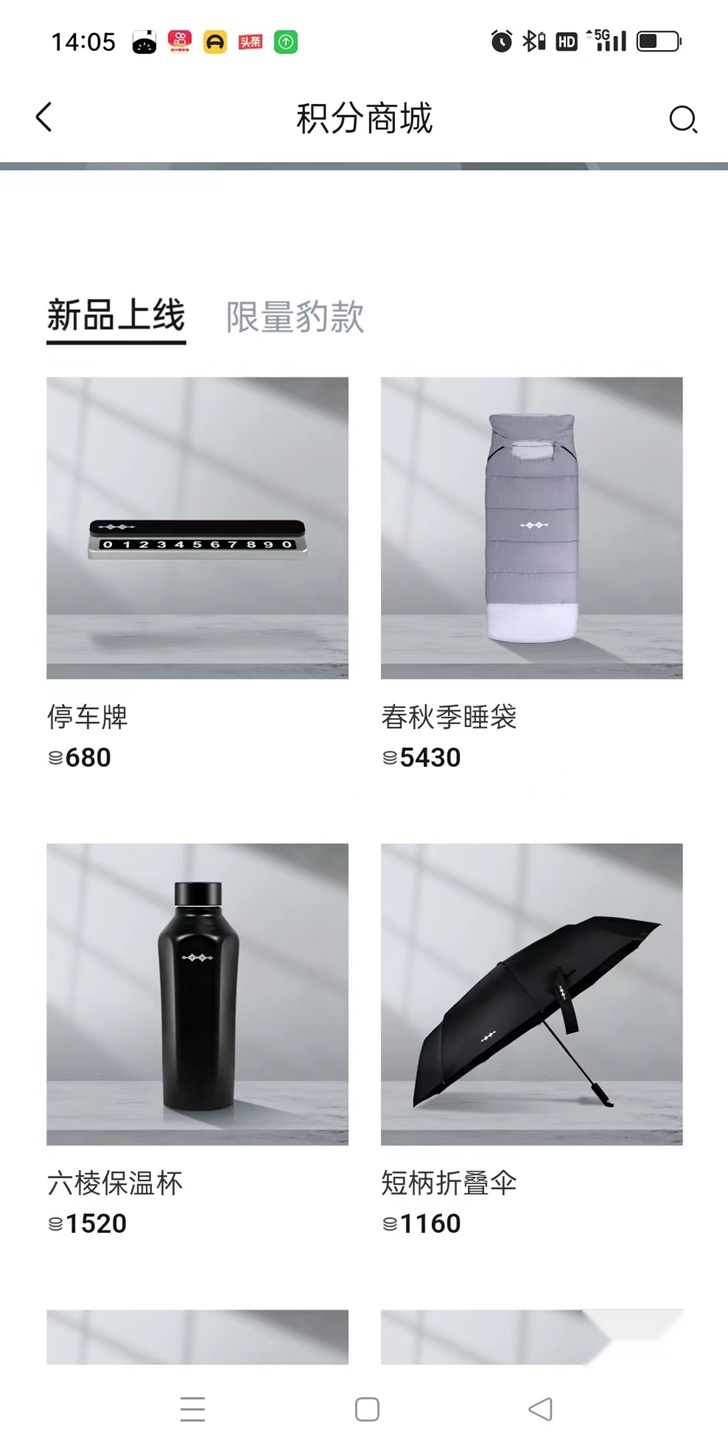This screenshot has width=728, height=1454.
Task: Go back from 积分商城 page
Action: (x=43, y=118)
